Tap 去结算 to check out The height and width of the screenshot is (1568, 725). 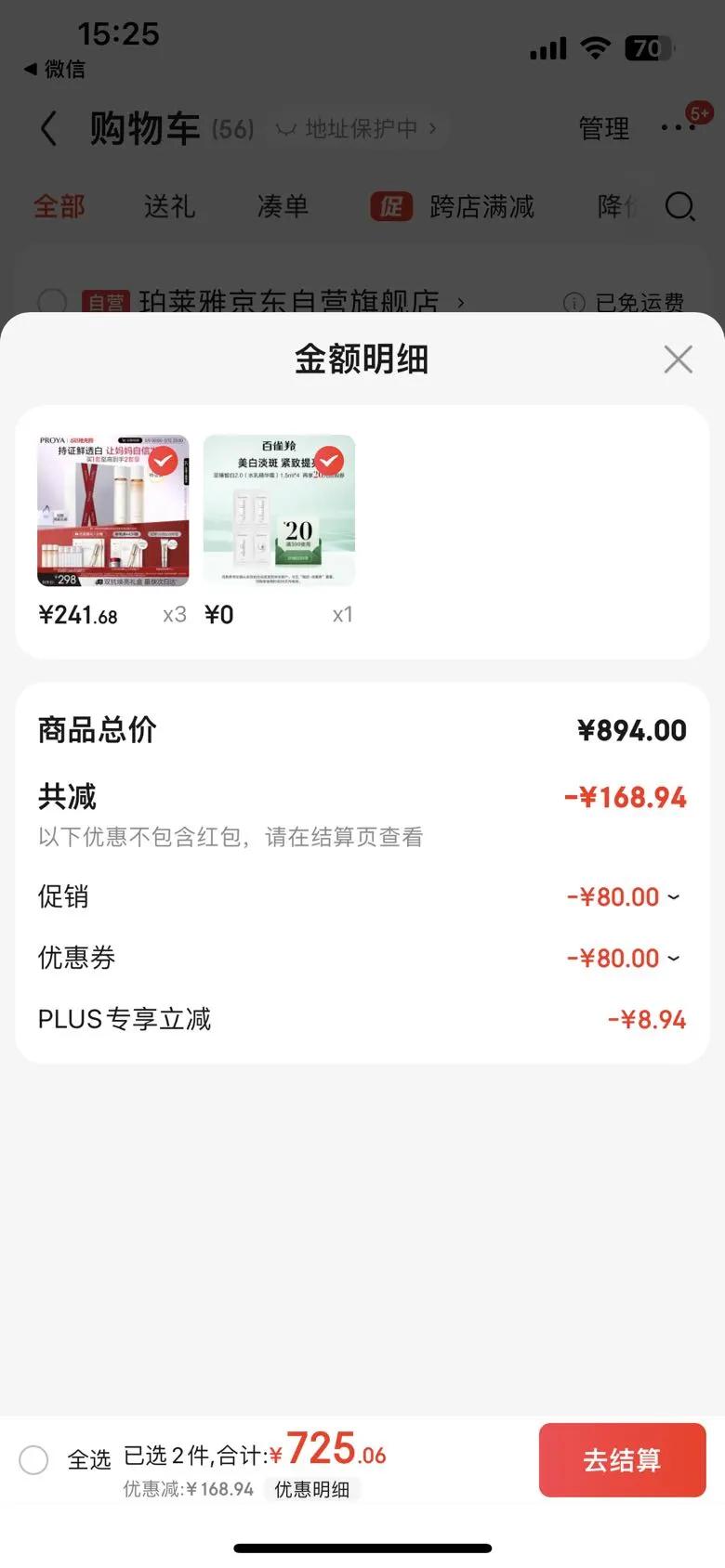point(622,1459)
